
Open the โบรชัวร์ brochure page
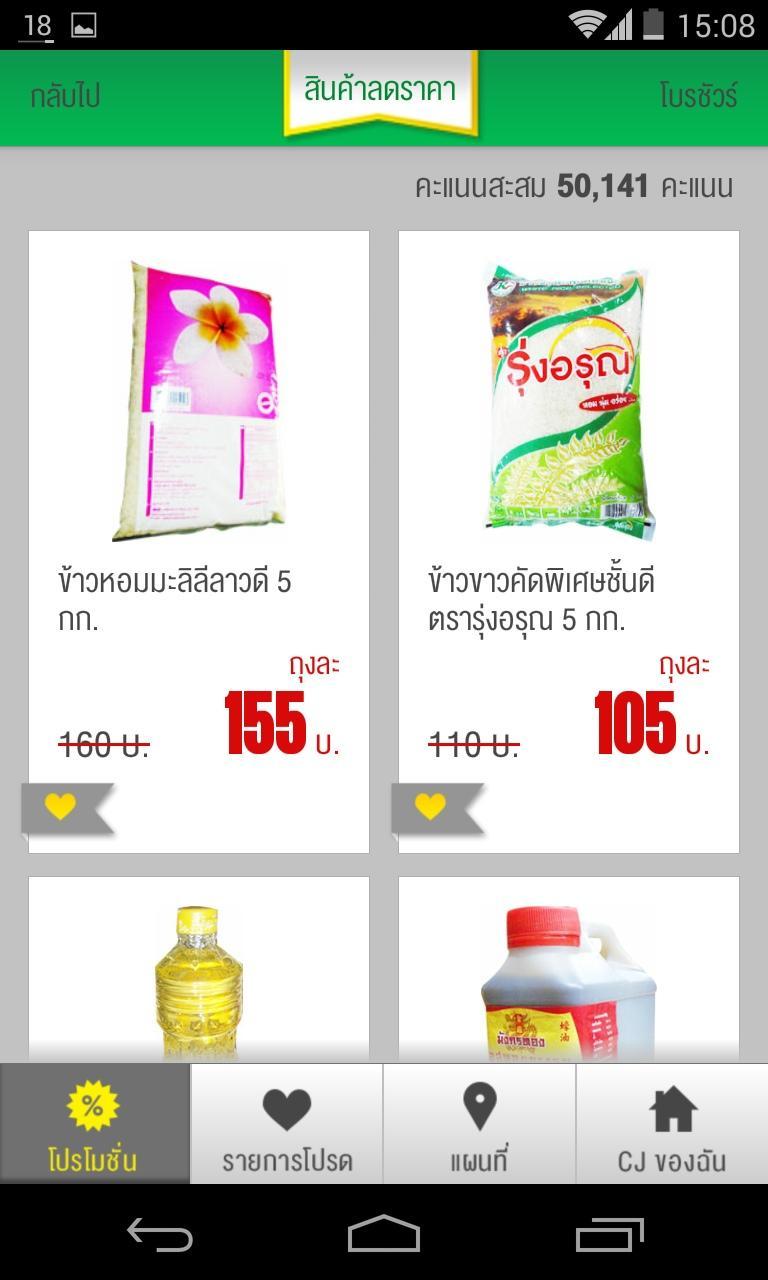pos(698,97)
